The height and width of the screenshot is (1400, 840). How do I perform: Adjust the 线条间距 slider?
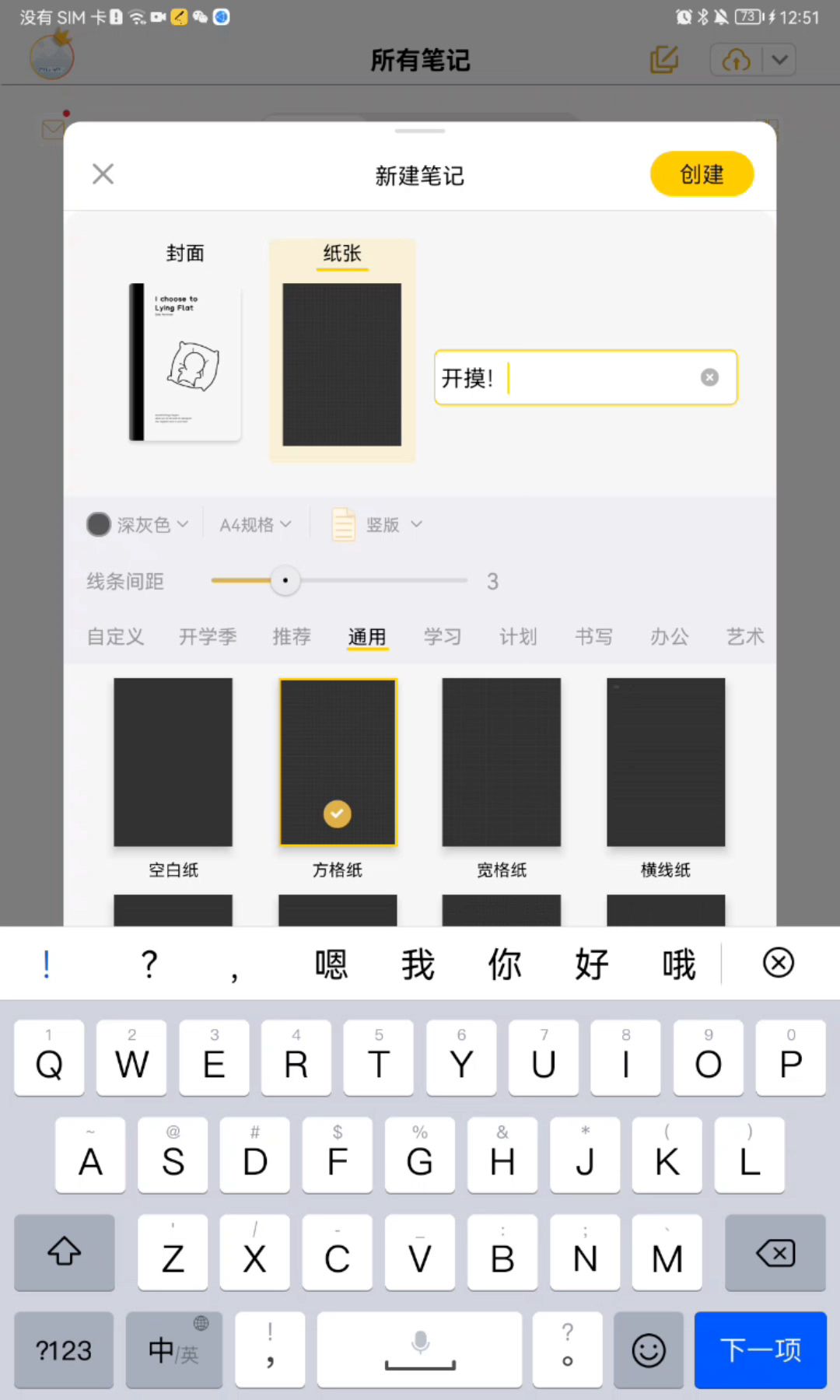coord(285,581)
